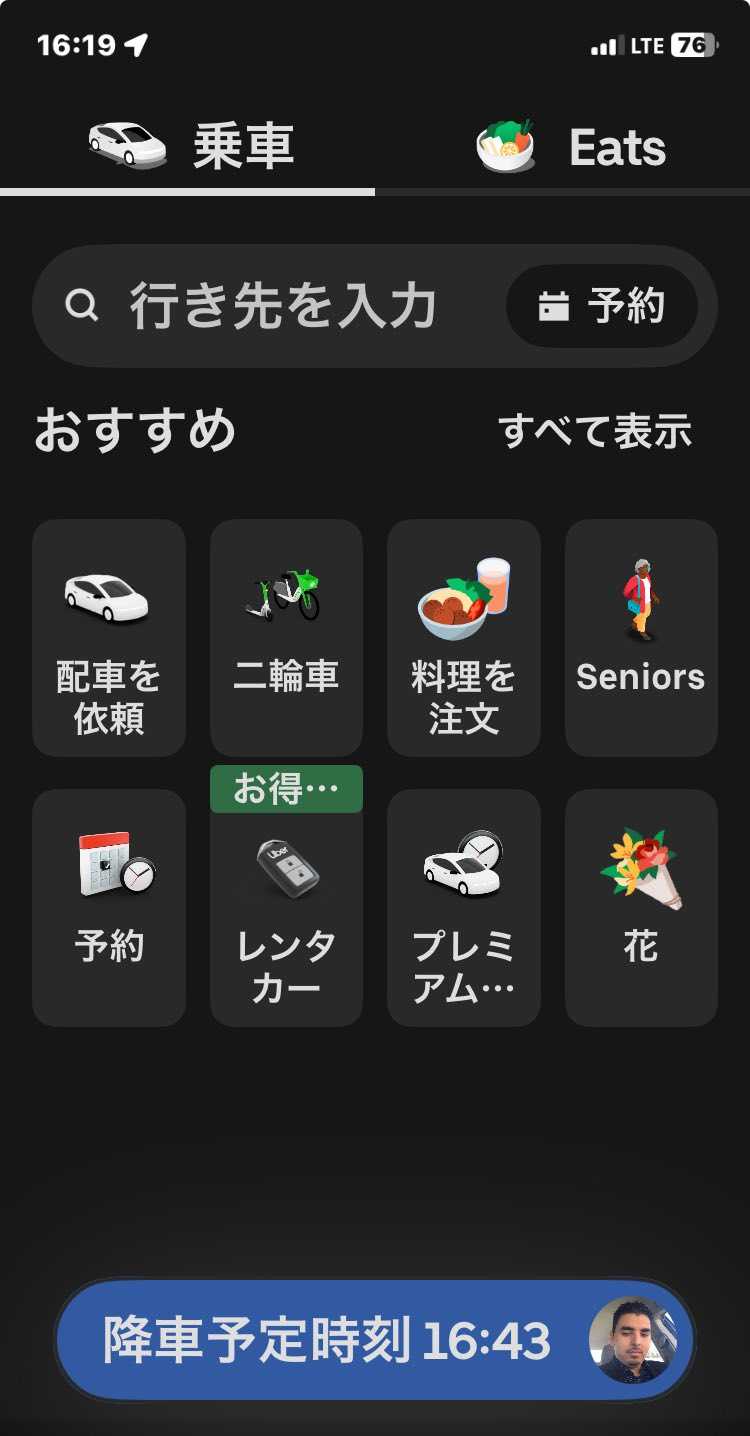
Task: Switch to the 乗車 tab
Action: pyautogui.click(x=190, y=147)
